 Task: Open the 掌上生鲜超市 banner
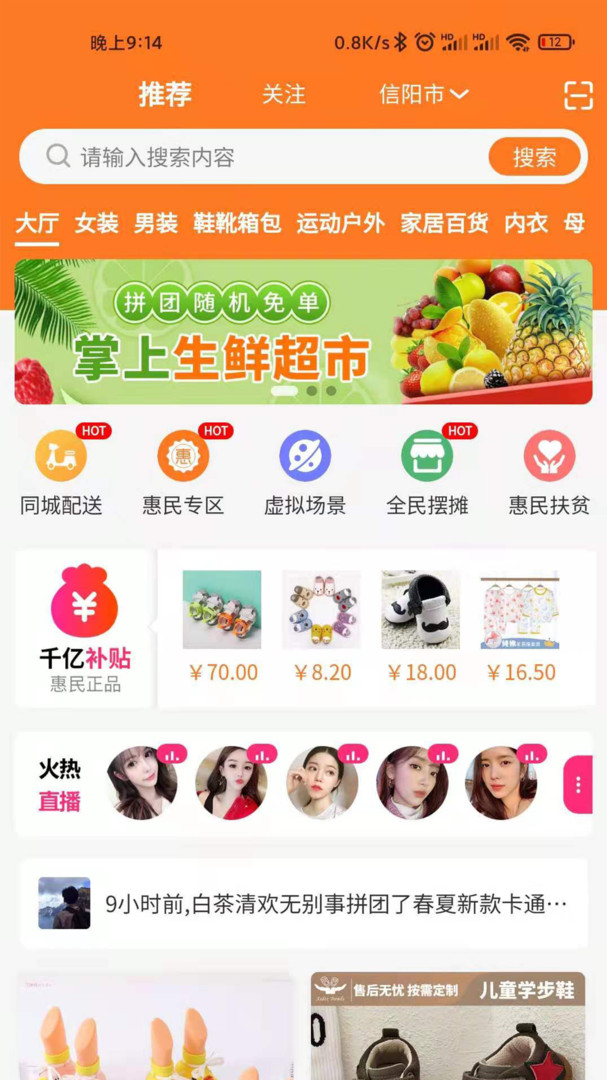[303, 331]
